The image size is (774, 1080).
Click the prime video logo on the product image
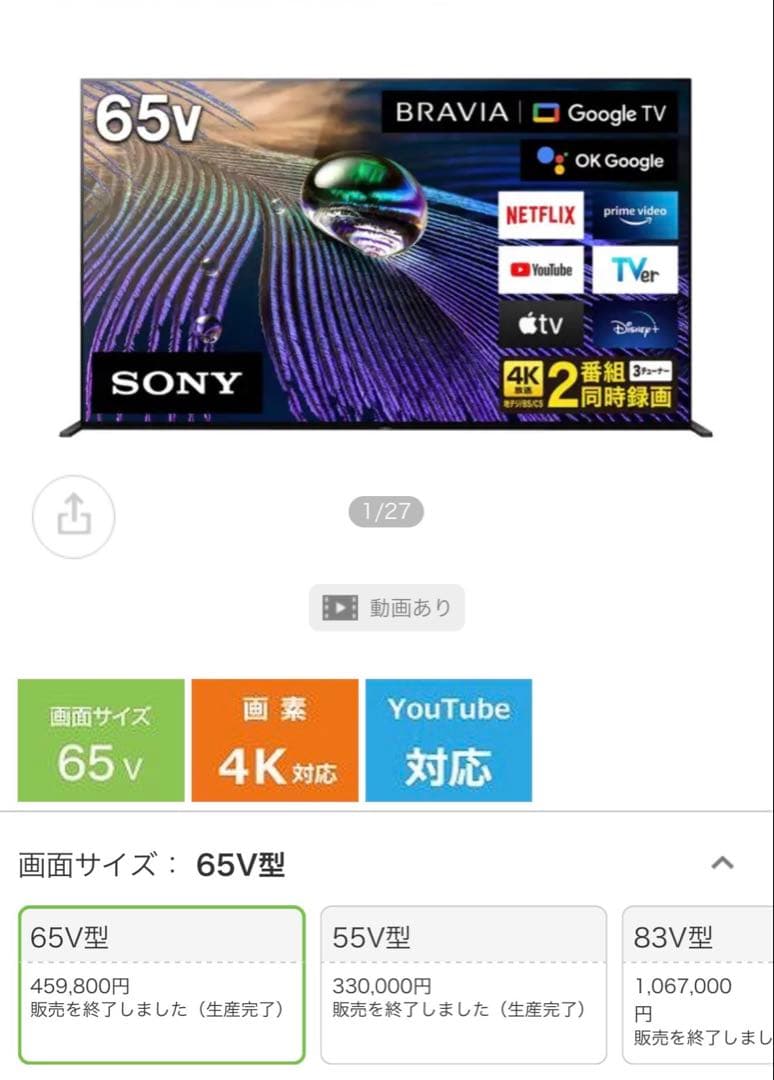pyautogui.click(x=637, y=215)
